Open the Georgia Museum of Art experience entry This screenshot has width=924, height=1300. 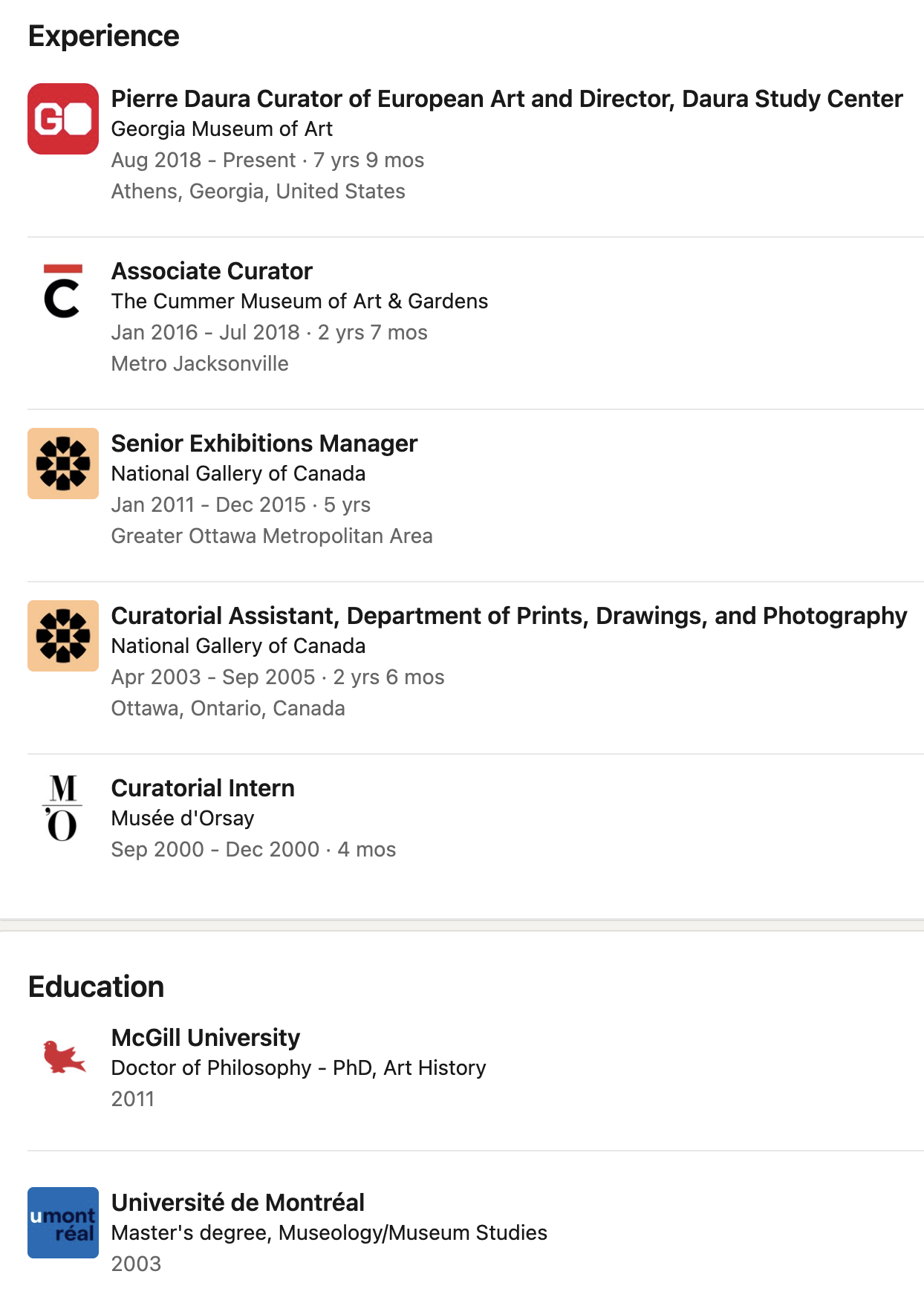coord(506,100)
